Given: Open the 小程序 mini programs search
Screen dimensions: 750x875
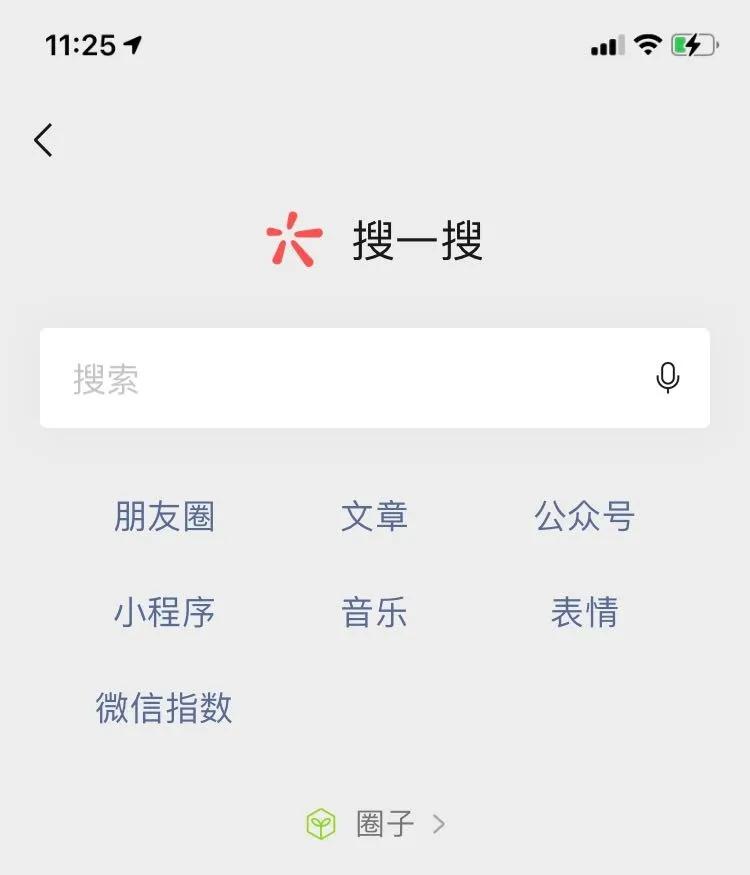Looking at the screenshot, I should (x=166, y=612).
